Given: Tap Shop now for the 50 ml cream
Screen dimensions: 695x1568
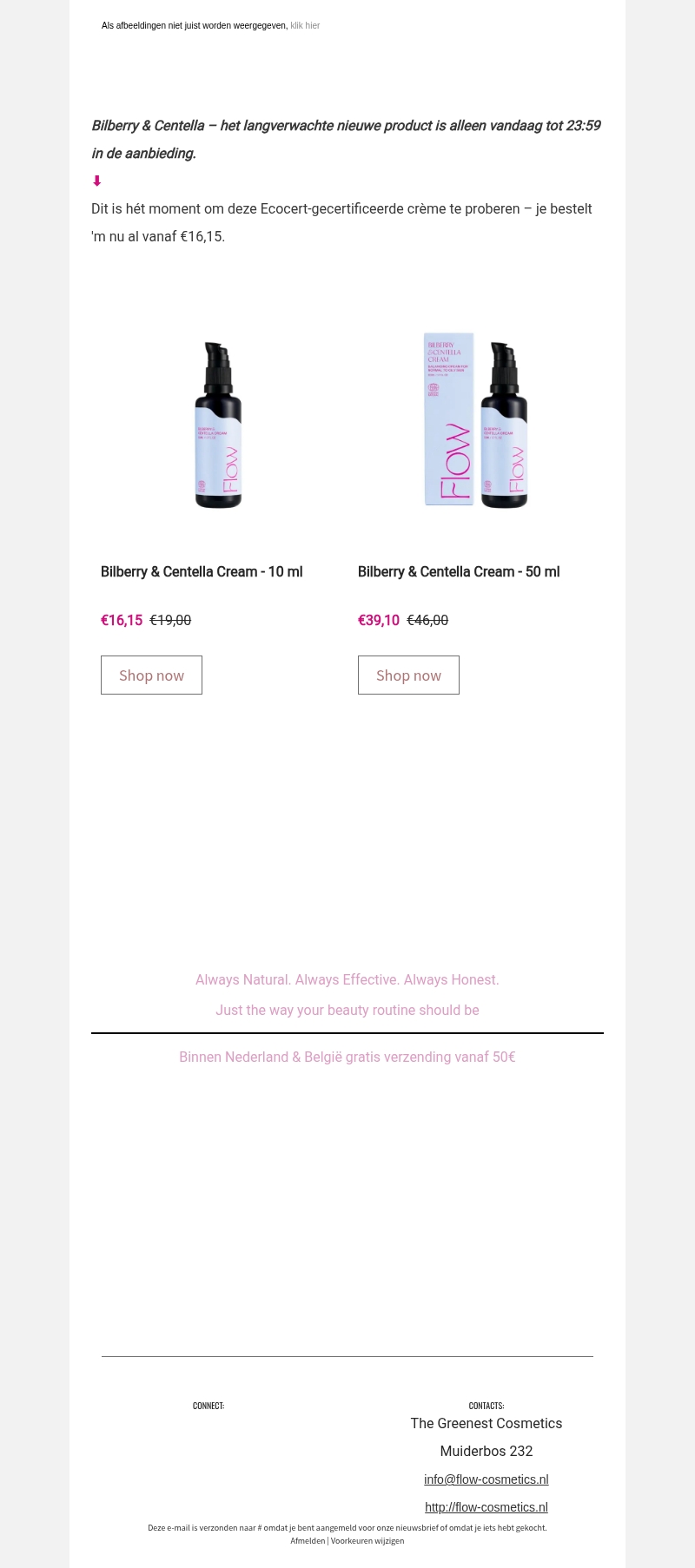Looking at the screenshot, I should click(408, 675).
